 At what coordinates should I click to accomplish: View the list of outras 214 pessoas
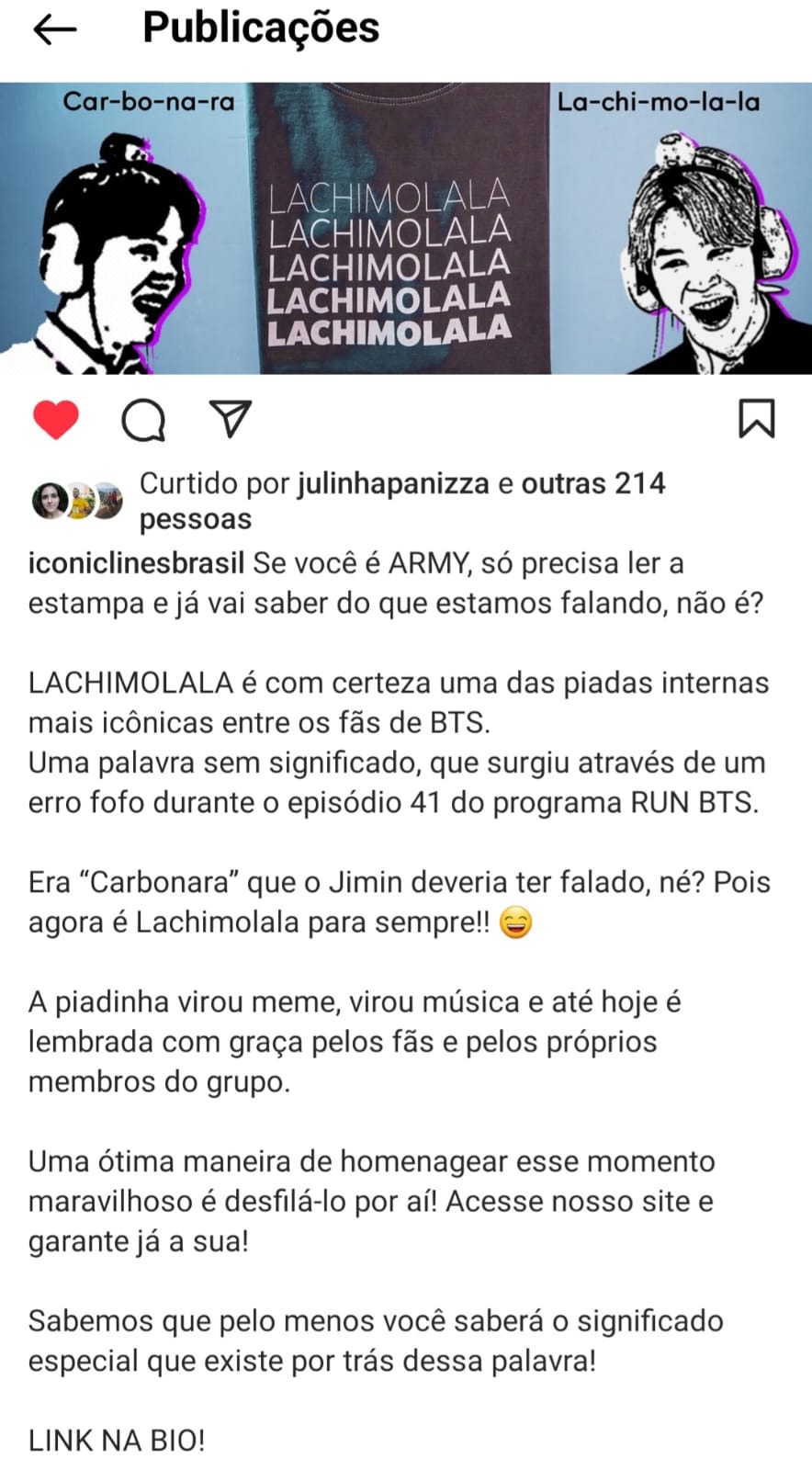(402, 501)
